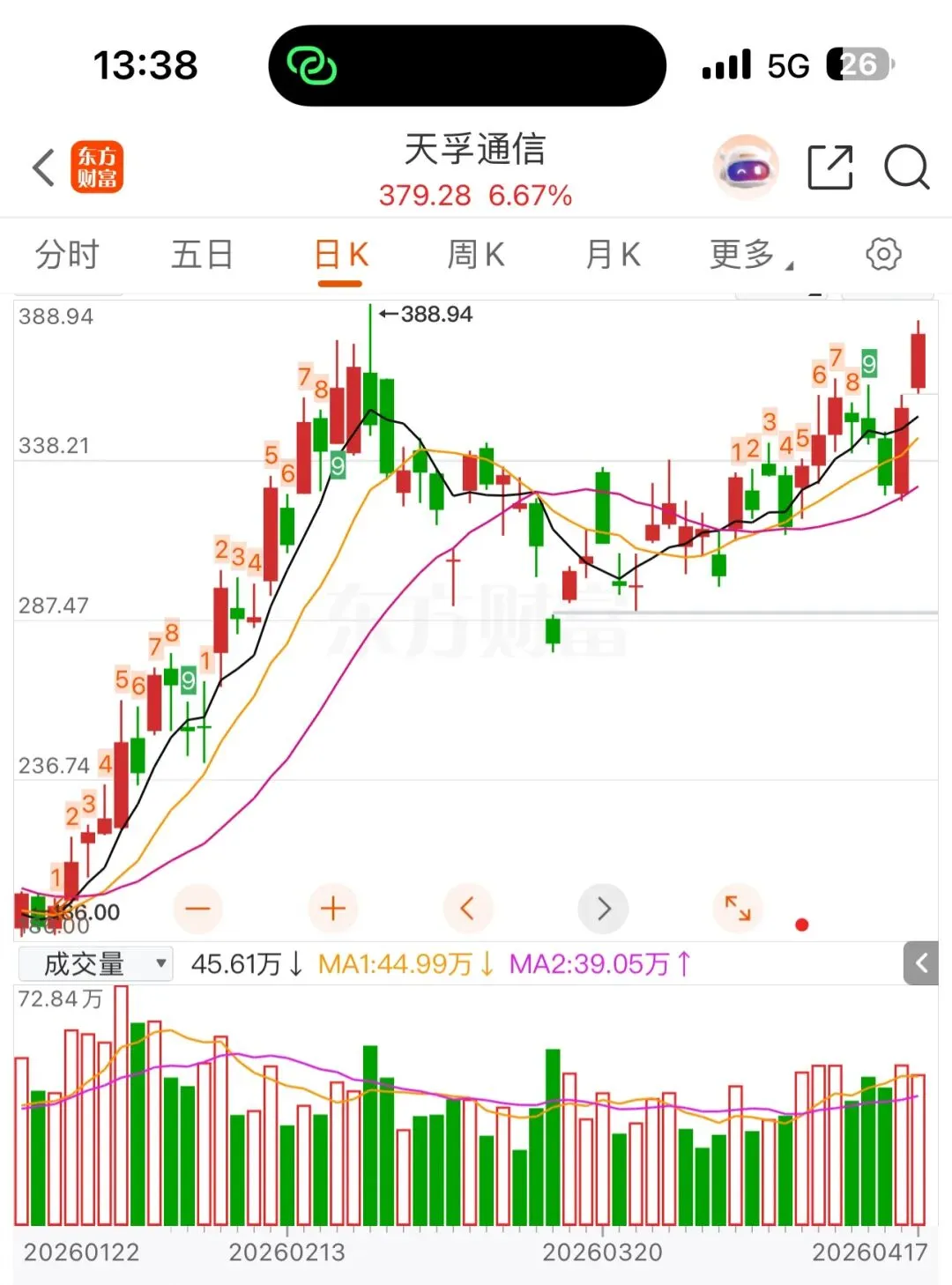Open chart settings gear
Viewport: 952px width, 1285px height.
click(x=883, y=255)
